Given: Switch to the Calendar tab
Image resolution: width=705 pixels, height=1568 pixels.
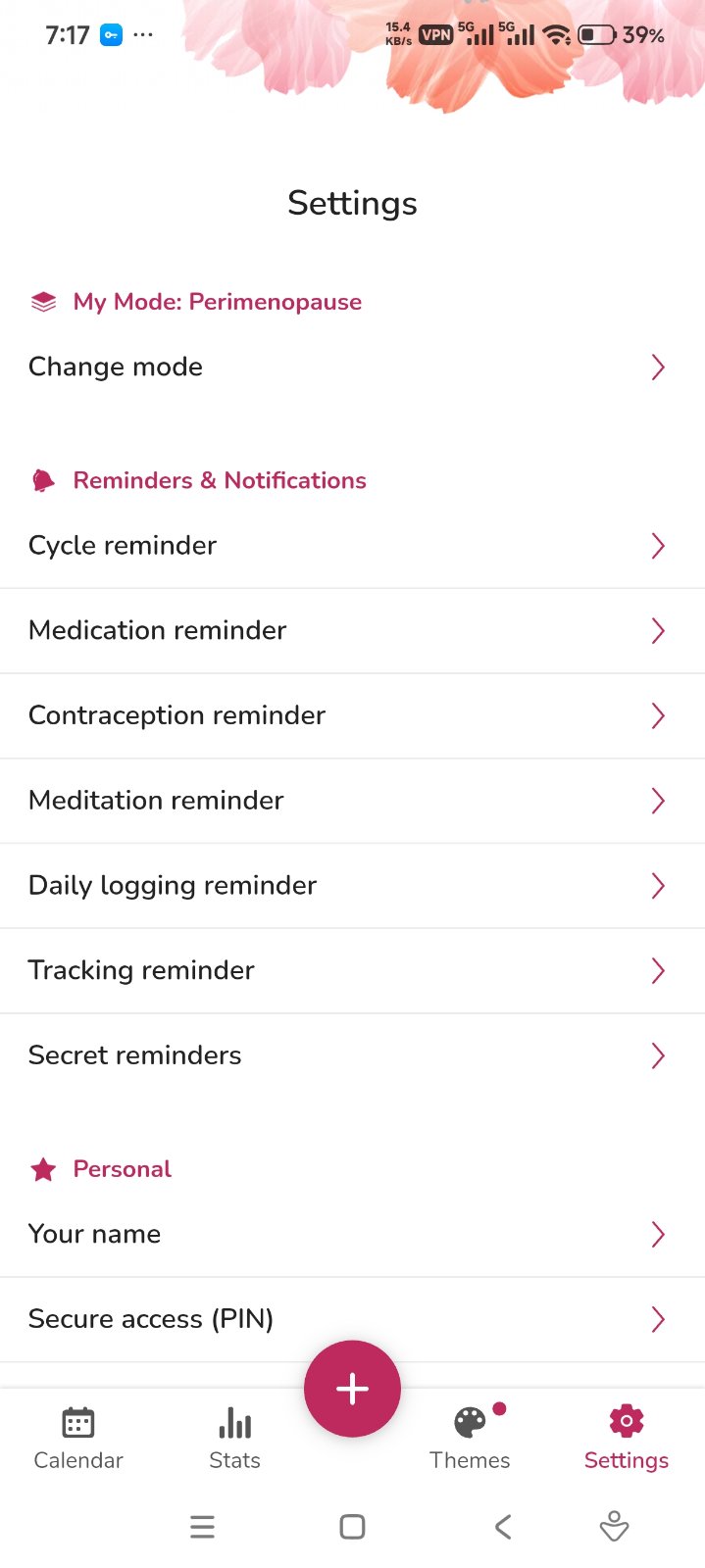Looking at the screenshot, I should click(78, 1438).
